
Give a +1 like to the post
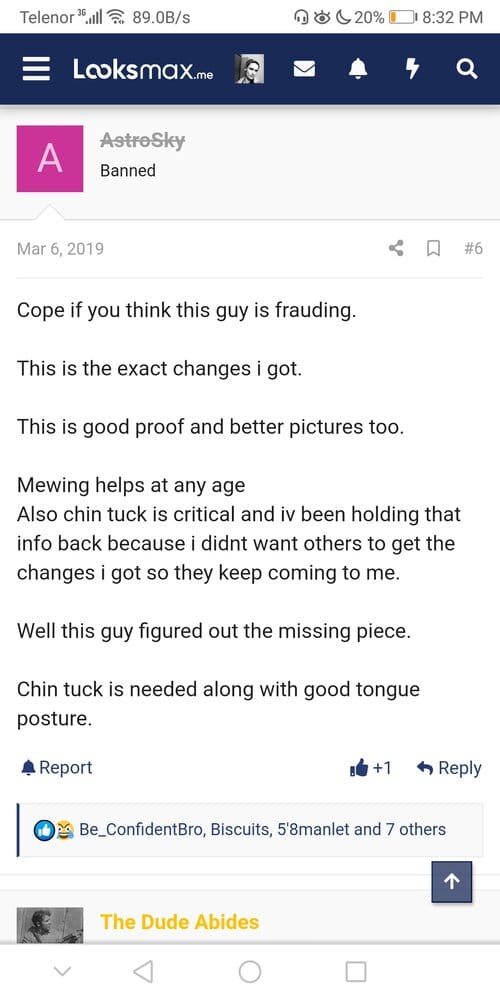click(x=371, y=768)
